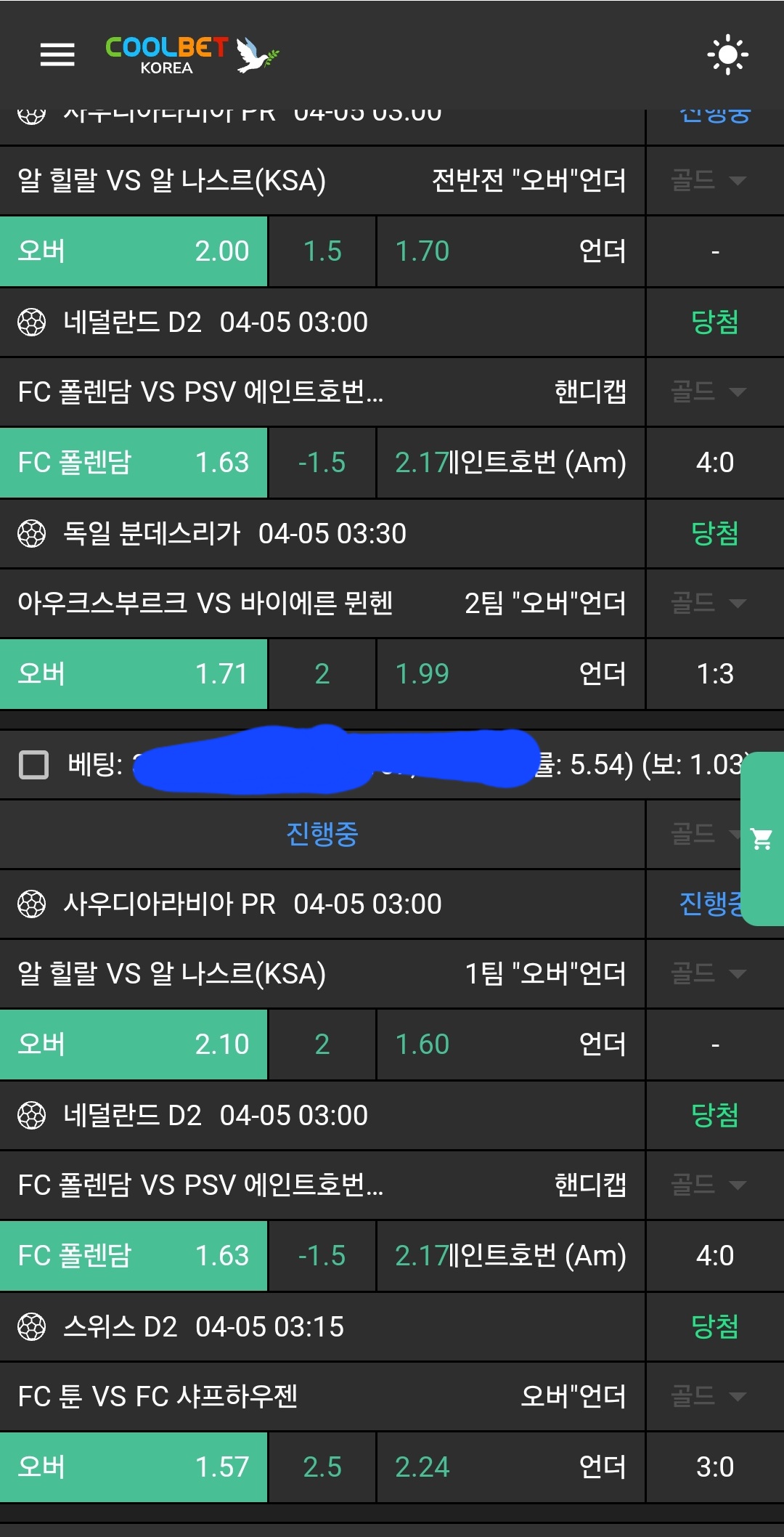Open the hamburger menu
784x1537 pixels.
pyautogui.click(x=57, y=54)
